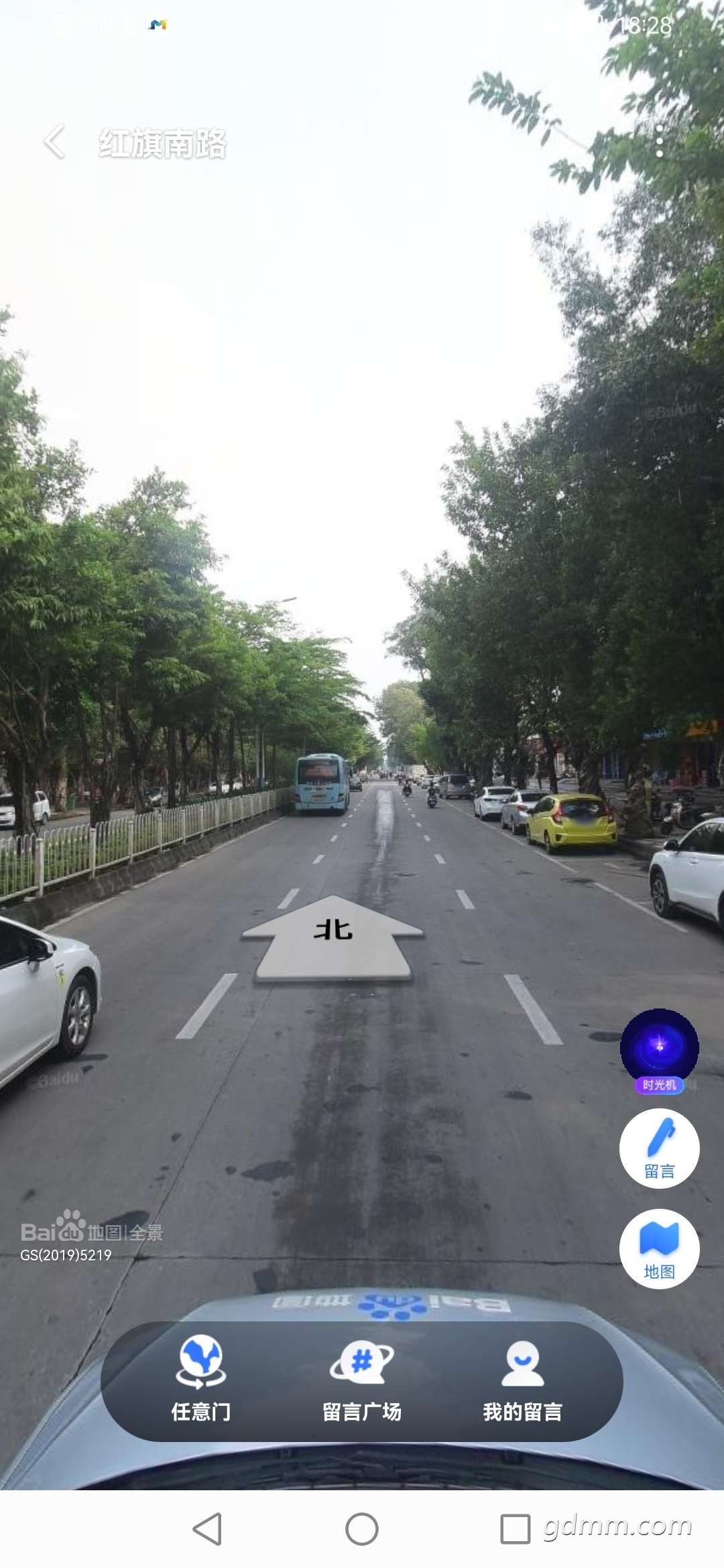
Task: View 我的留言 my messages
Action: click(x=522, y=1380)
